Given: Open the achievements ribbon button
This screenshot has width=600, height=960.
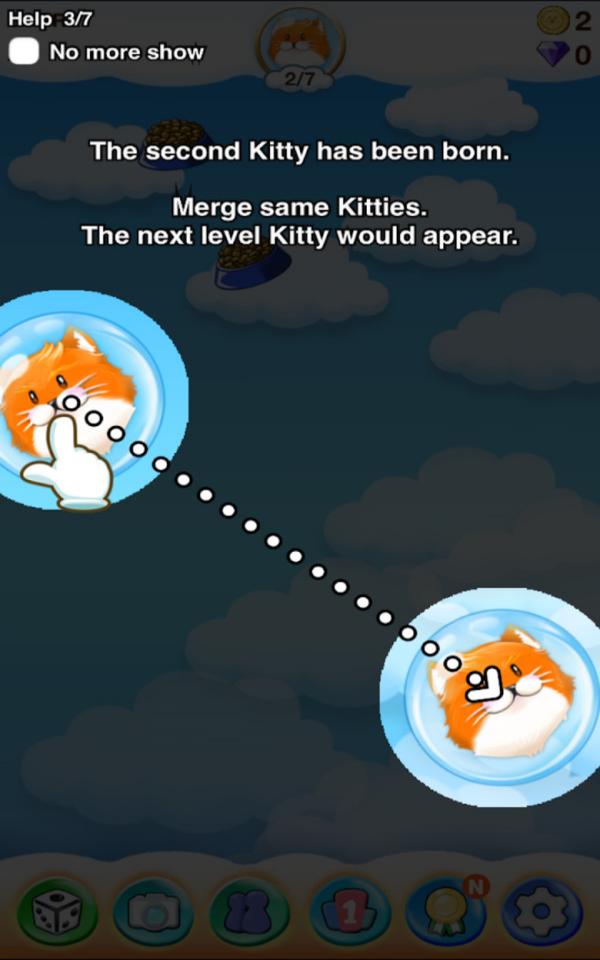Looking at the screenshot, I should coord(445,911).
